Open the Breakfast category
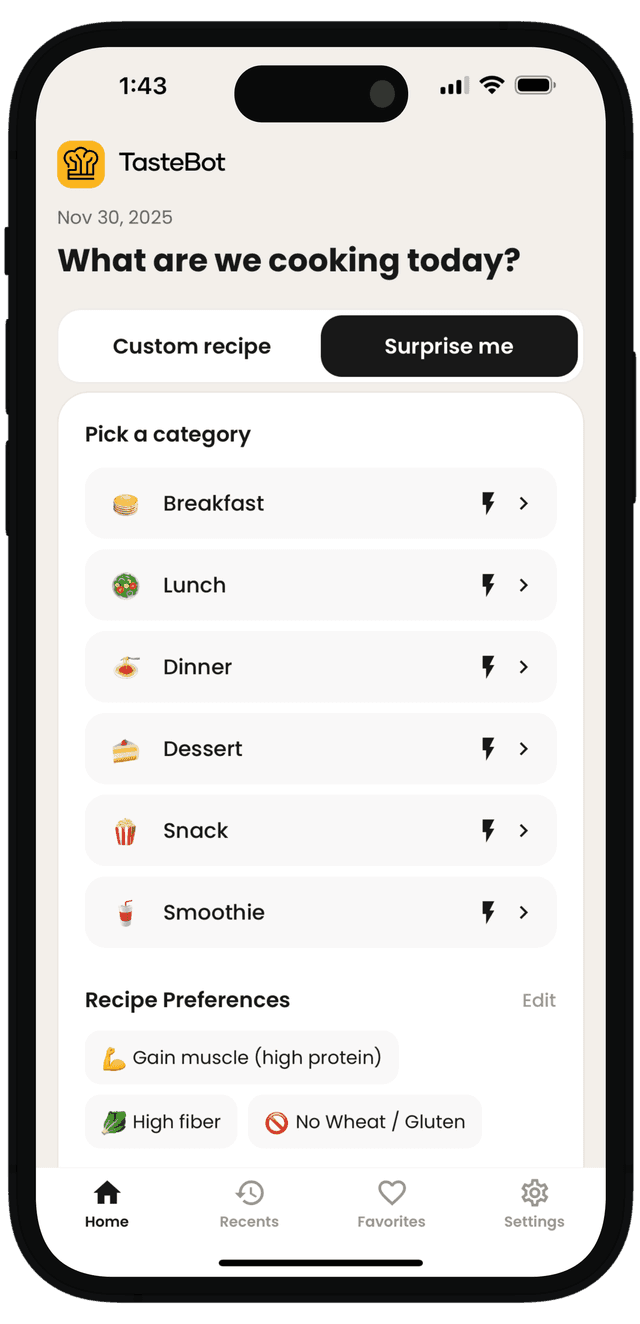 pos(320,503)
